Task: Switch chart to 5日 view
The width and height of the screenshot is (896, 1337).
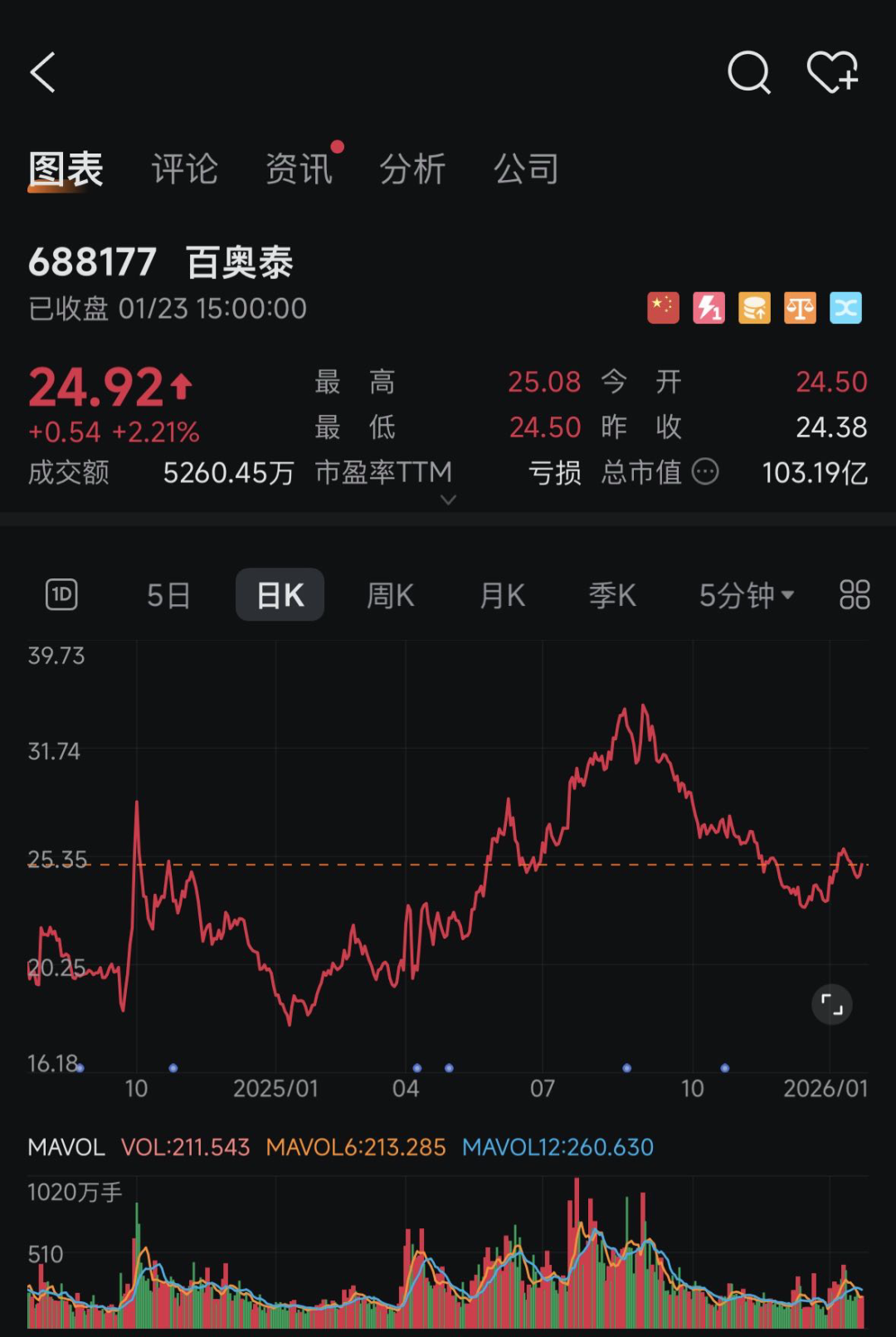Action: coord(168,596)
